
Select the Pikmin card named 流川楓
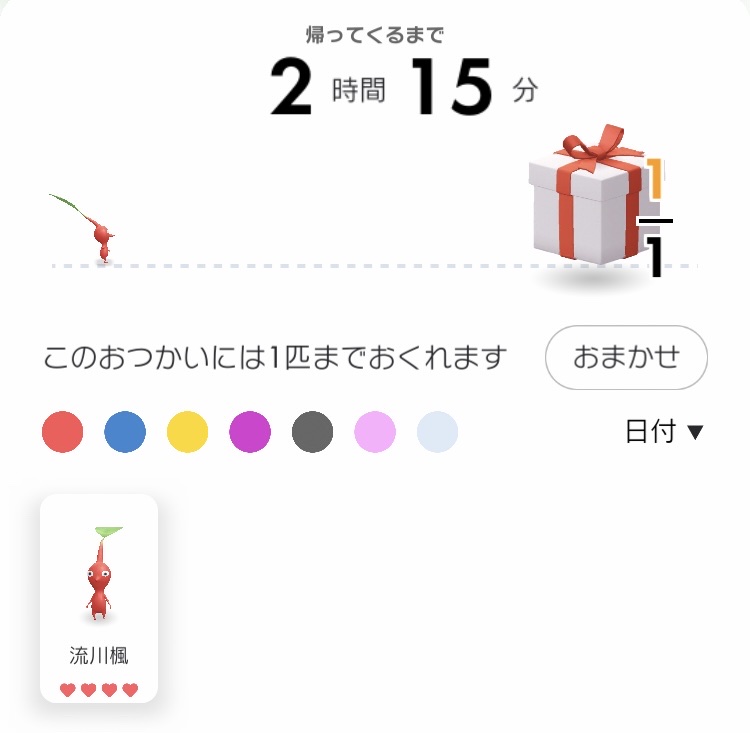pos(99,597)
